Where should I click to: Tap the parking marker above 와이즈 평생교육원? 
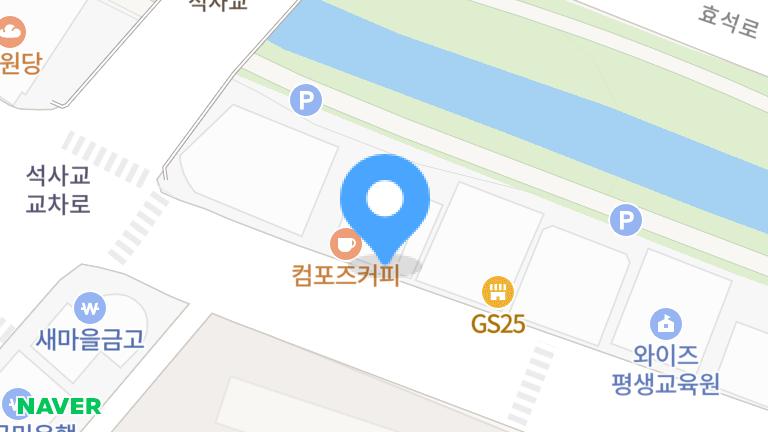tap(626, 219)
